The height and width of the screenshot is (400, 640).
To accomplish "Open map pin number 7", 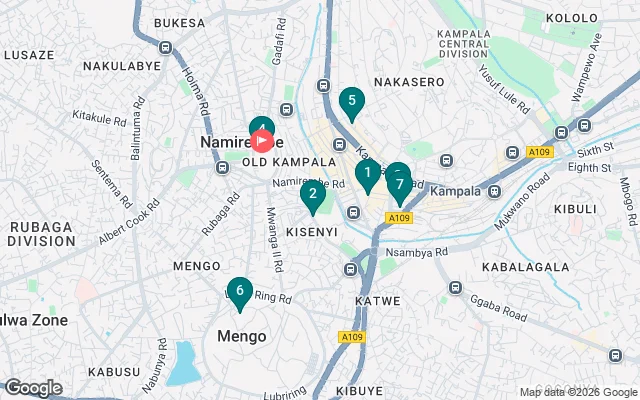I will click(x=400, y=184).
